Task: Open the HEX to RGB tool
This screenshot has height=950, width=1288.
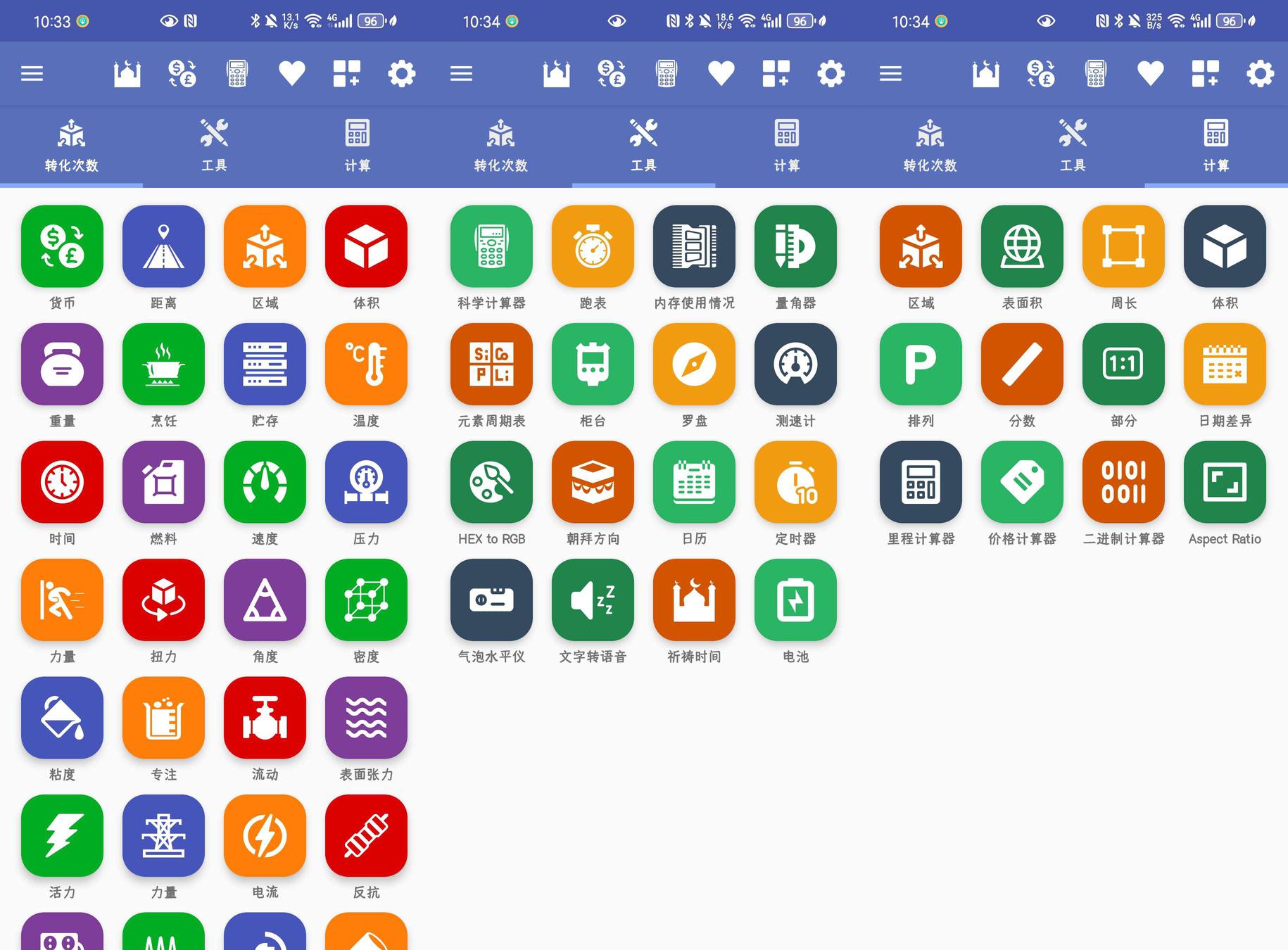Action: pos(491,482)
